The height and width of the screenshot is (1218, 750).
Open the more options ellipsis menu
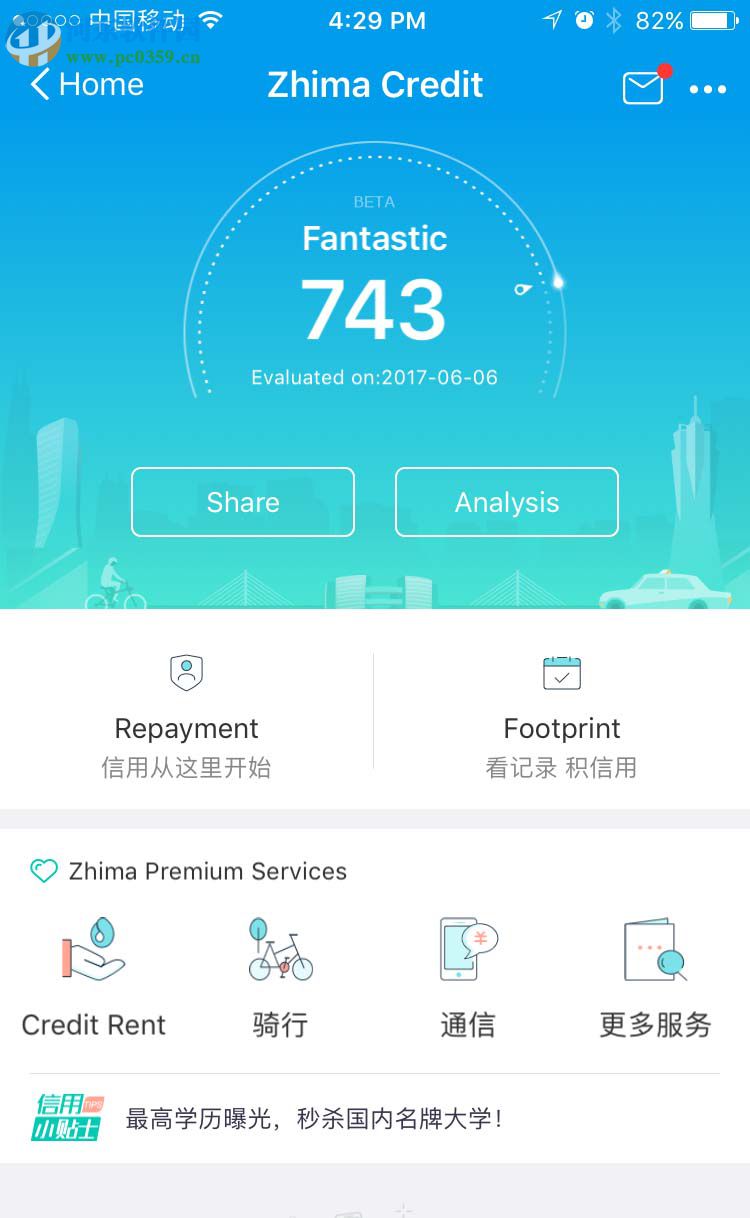tap(708, 89)
